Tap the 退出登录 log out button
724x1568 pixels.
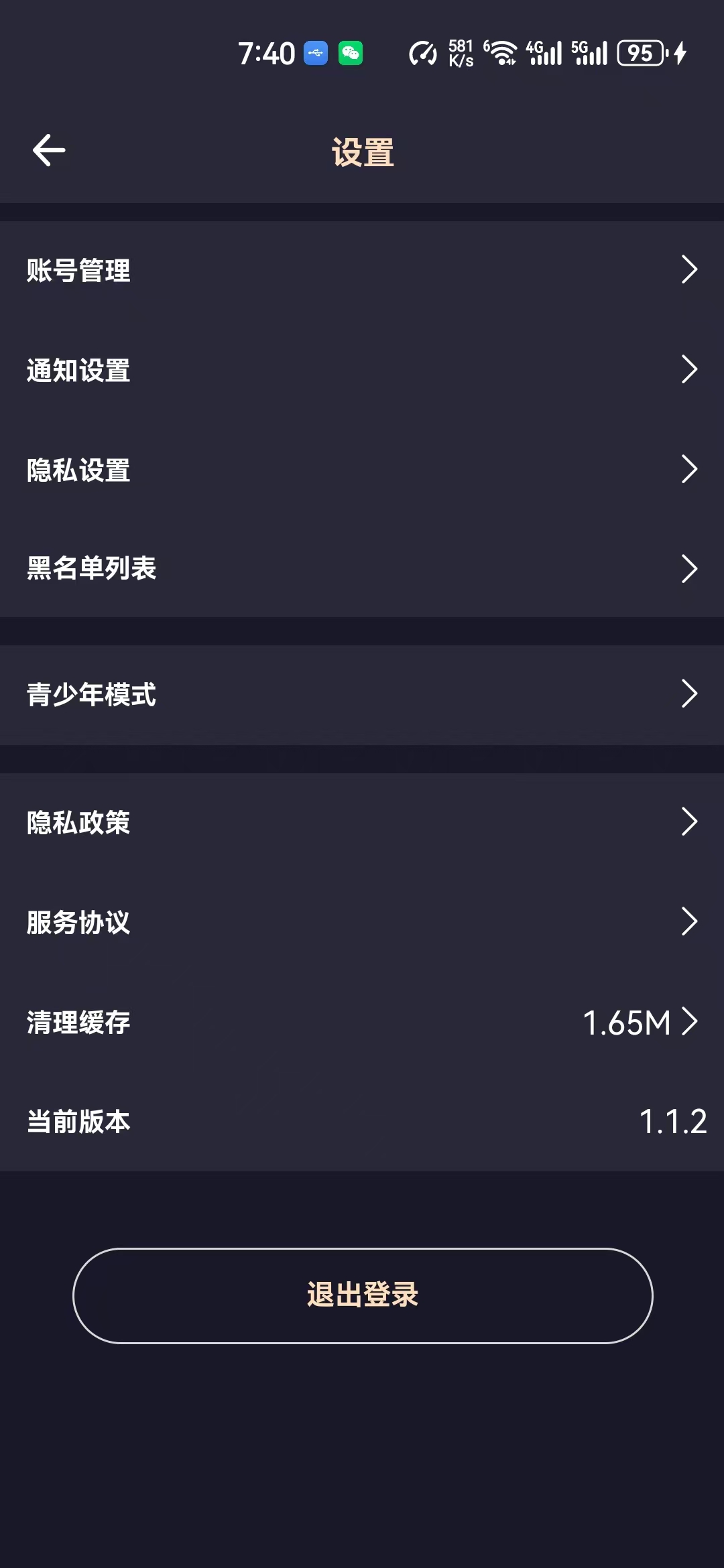[363, 1295]
